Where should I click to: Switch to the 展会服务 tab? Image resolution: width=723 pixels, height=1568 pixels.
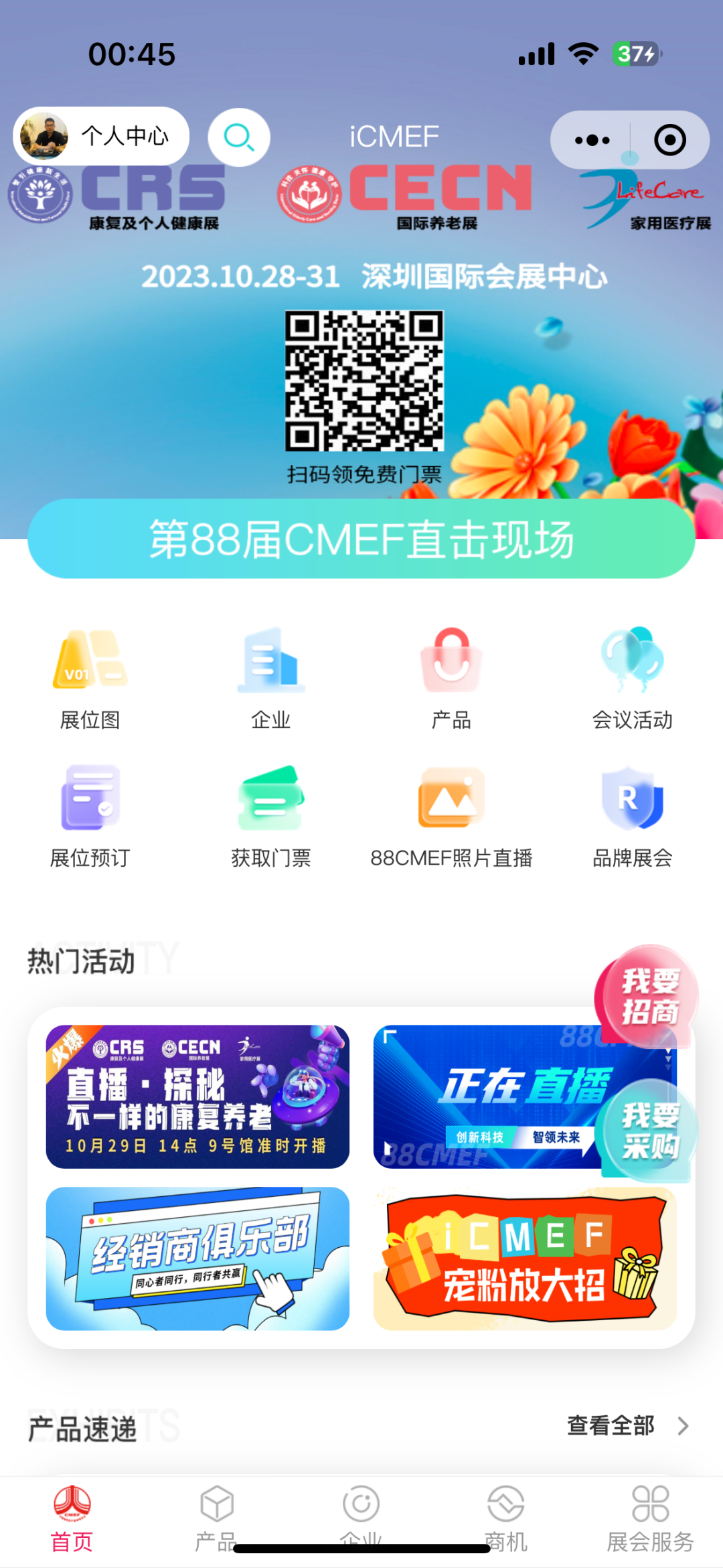650,1519
